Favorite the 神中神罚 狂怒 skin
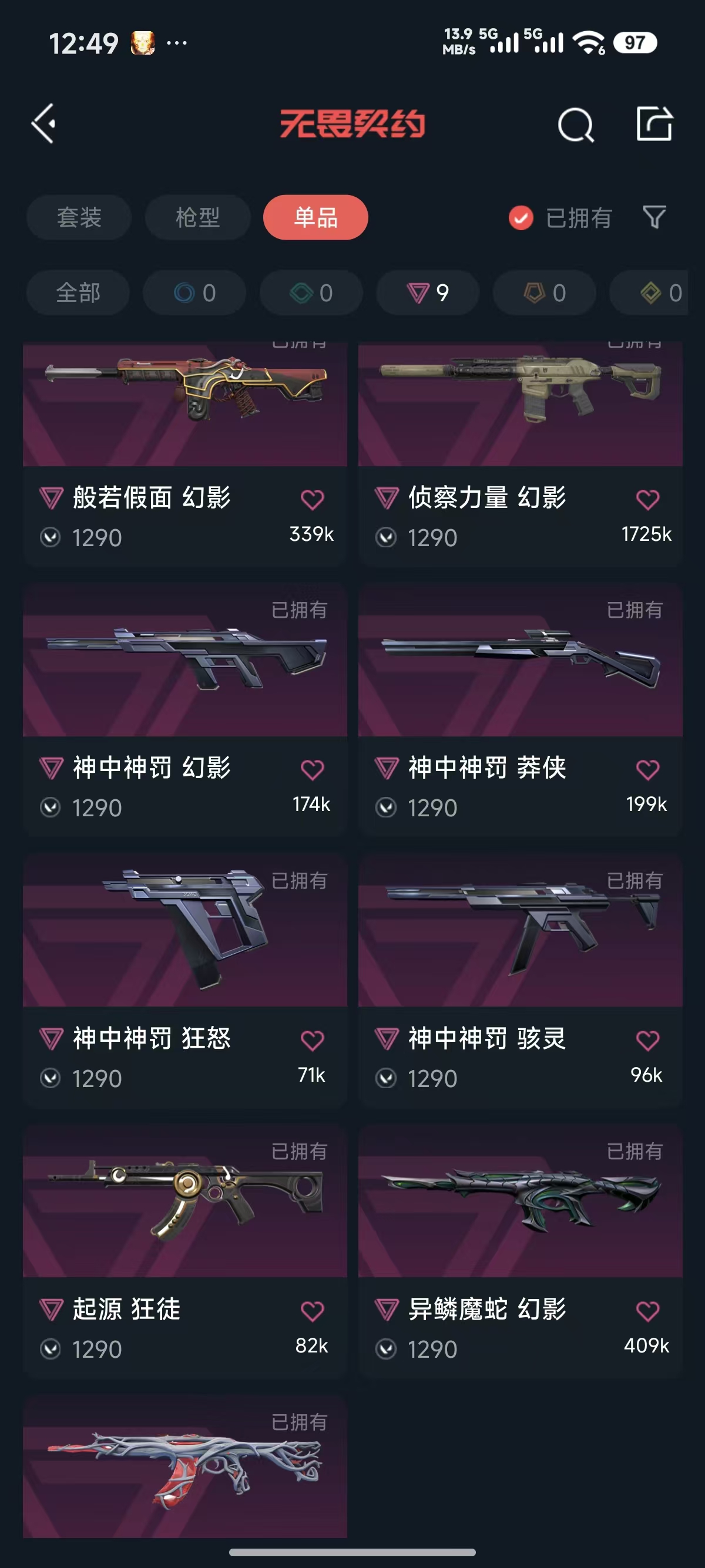The width and height of the screenshot is (705, 1568). [x=313, y=1040]
